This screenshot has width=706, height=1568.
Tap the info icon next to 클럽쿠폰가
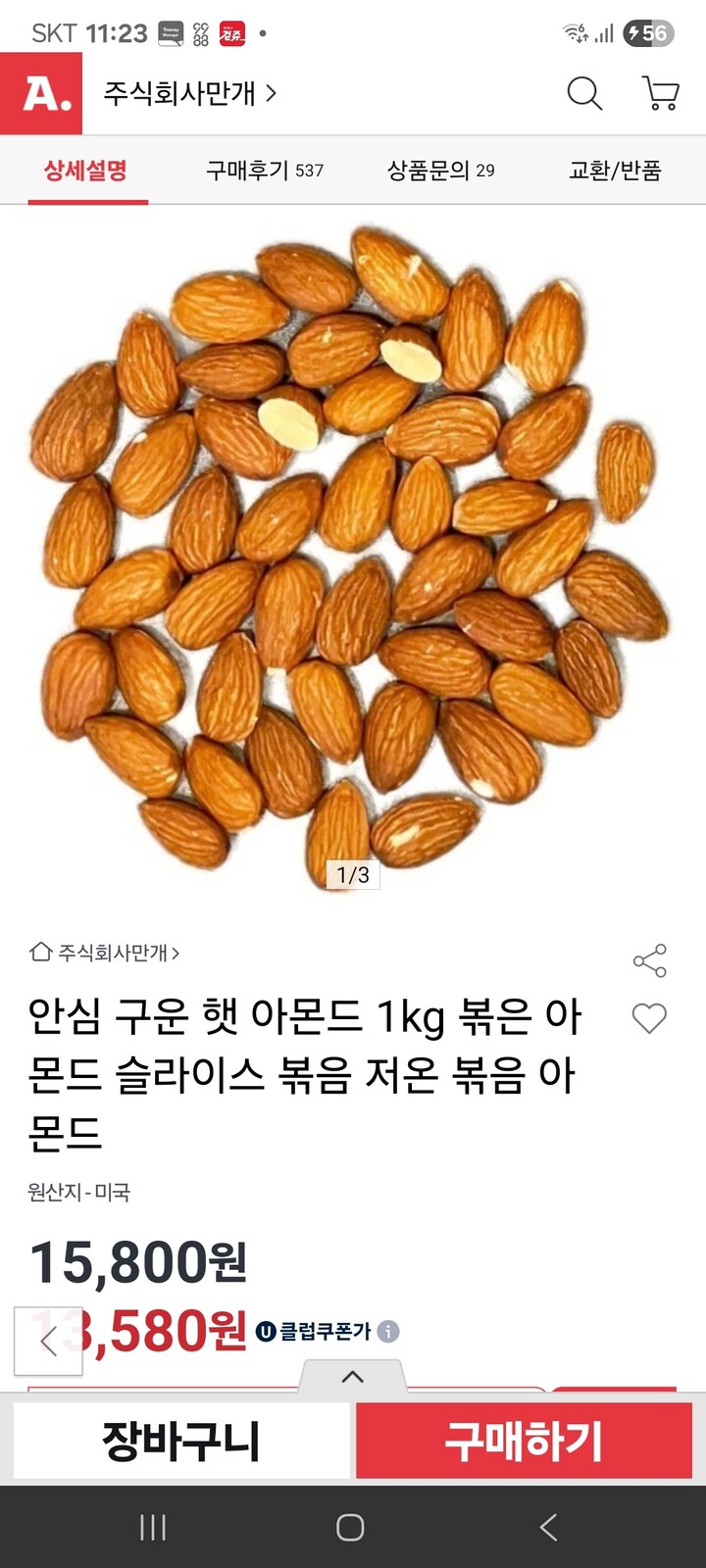click(390, 1332)
